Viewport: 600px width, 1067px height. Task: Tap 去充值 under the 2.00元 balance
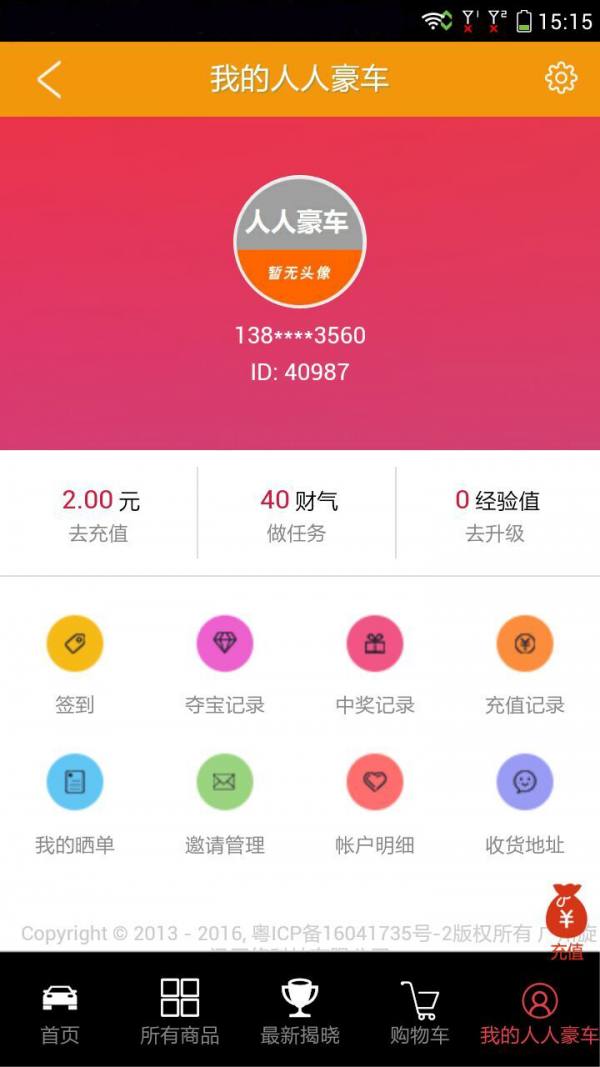(98, 533)
